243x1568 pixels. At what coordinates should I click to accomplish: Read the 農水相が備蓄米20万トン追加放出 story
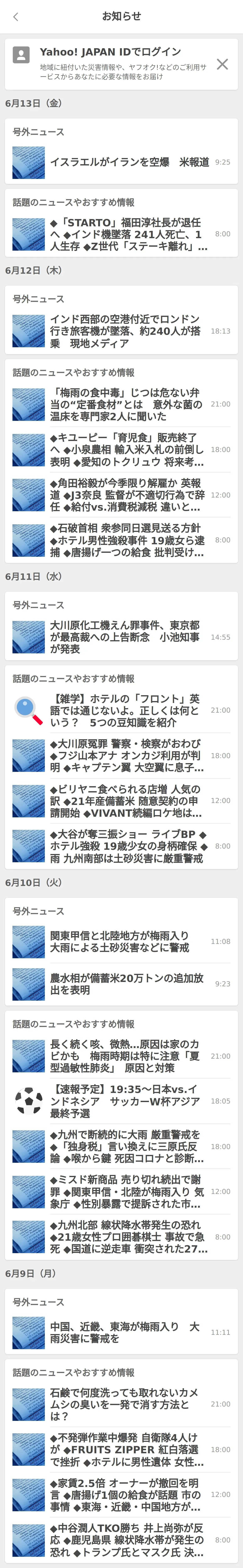pyautogui.click(x=121, y=984)
